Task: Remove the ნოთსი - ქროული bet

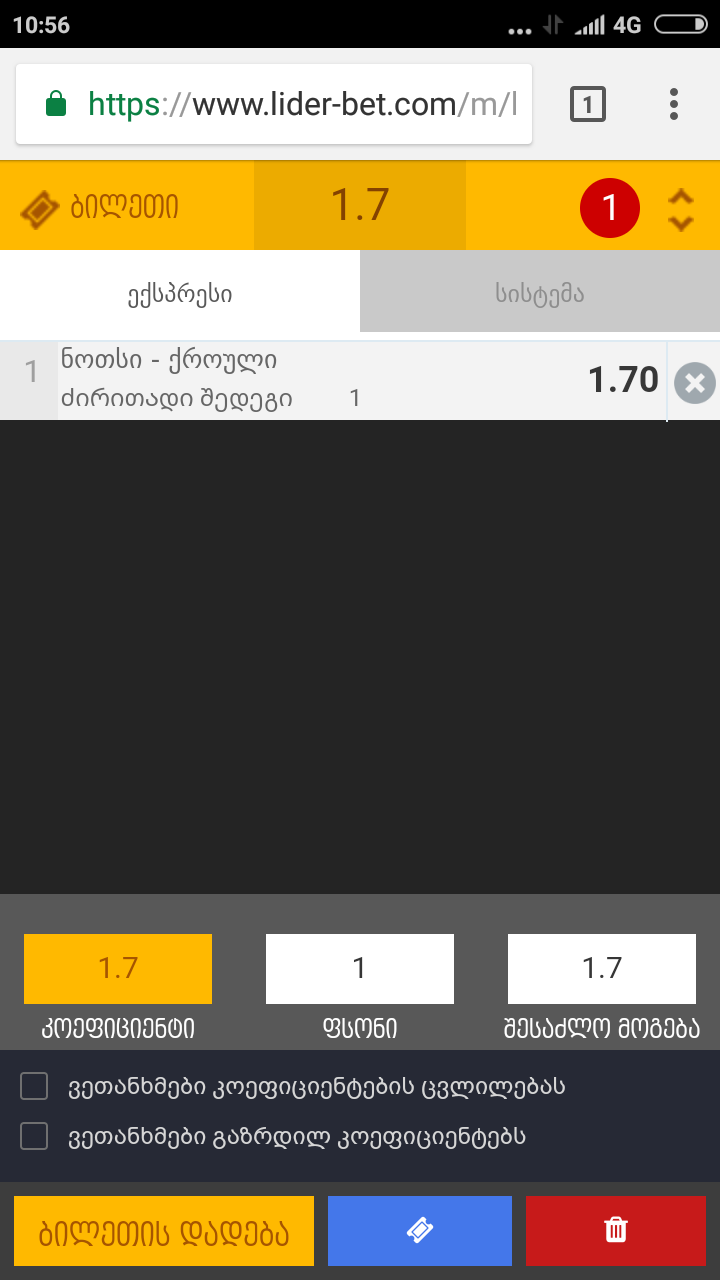Action: click(x=694, y=382)
